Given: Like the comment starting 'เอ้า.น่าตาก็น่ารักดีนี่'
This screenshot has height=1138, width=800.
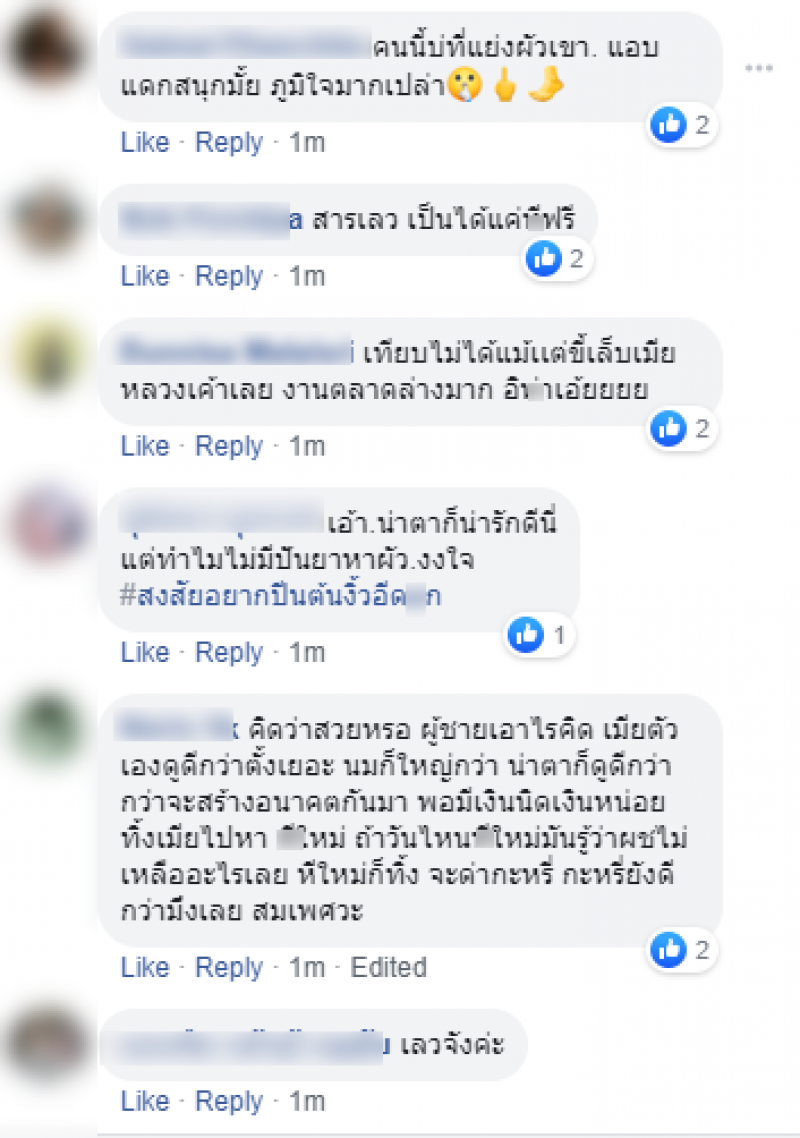Looking at the screenshot, I should [144, 653].
